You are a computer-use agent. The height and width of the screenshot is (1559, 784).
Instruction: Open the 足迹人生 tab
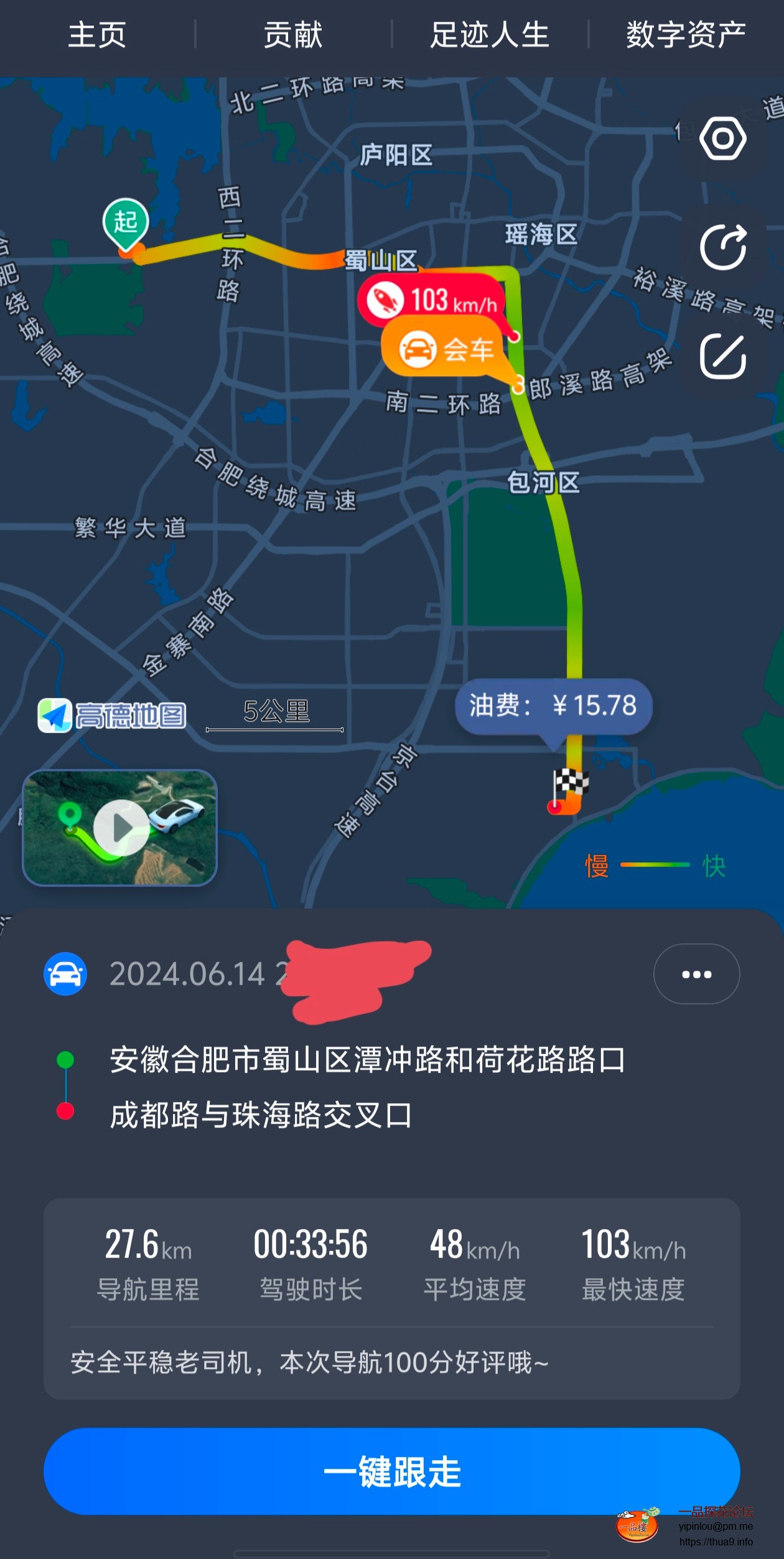[490, 35]
